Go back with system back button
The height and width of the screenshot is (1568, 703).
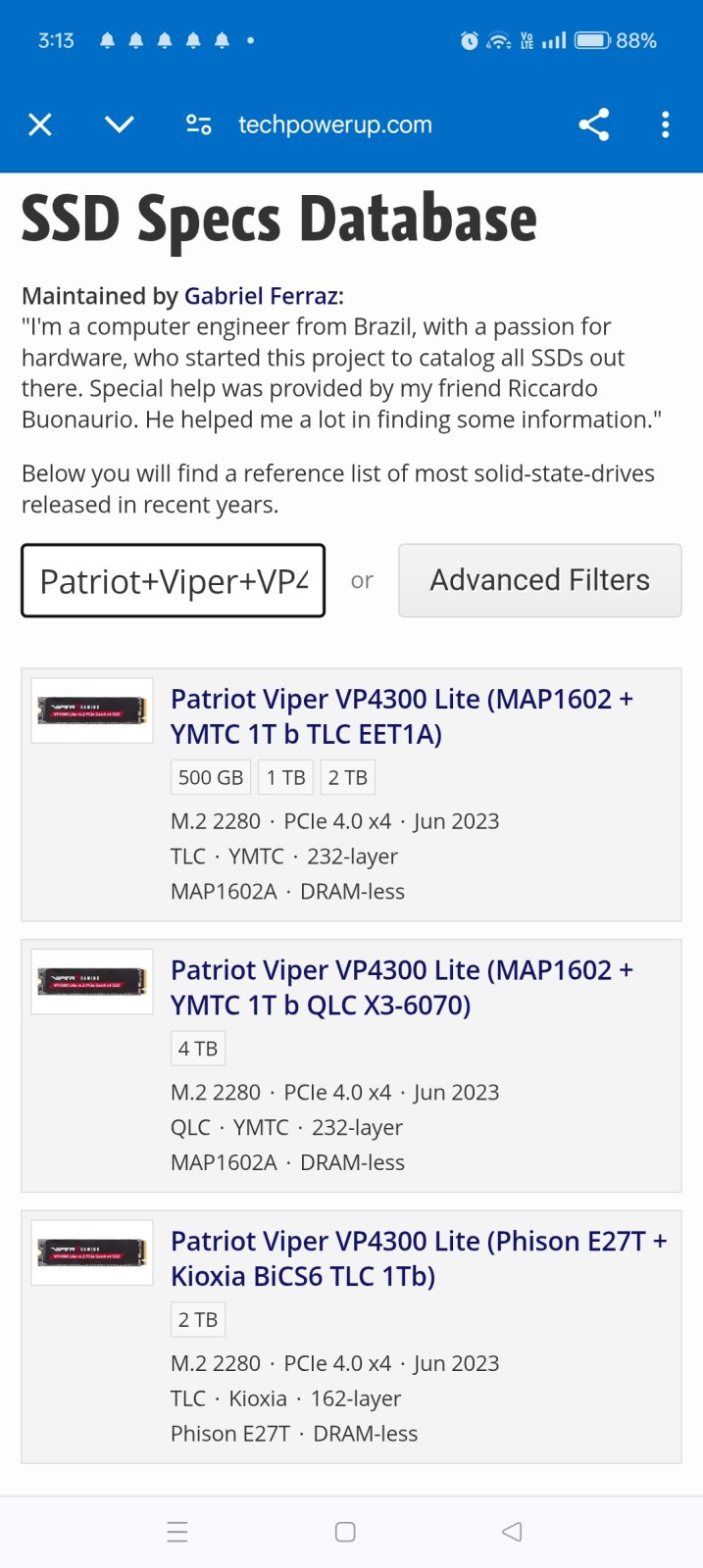[x=512, y=1532]
